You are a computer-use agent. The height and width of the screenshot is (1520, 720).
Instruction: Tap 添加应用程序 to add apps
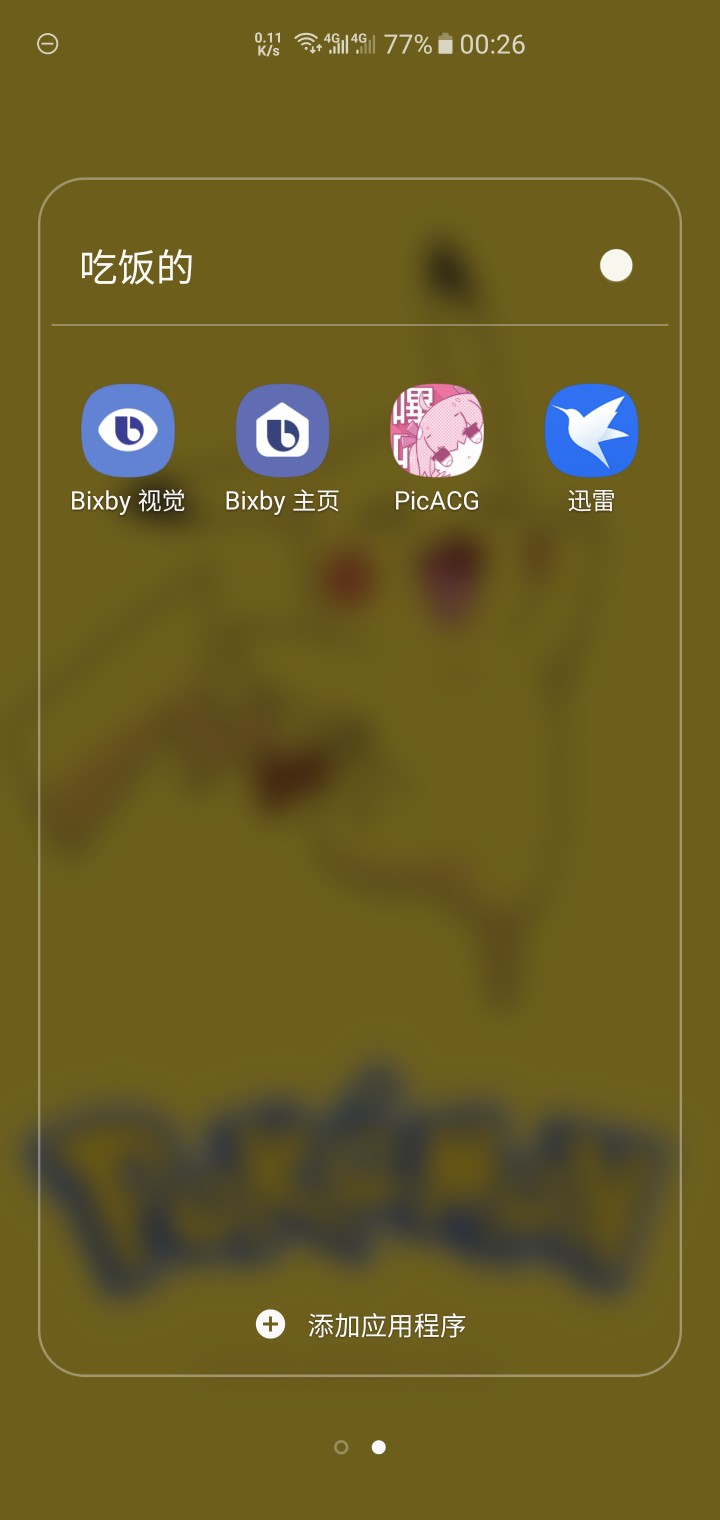pos(361,1325)
